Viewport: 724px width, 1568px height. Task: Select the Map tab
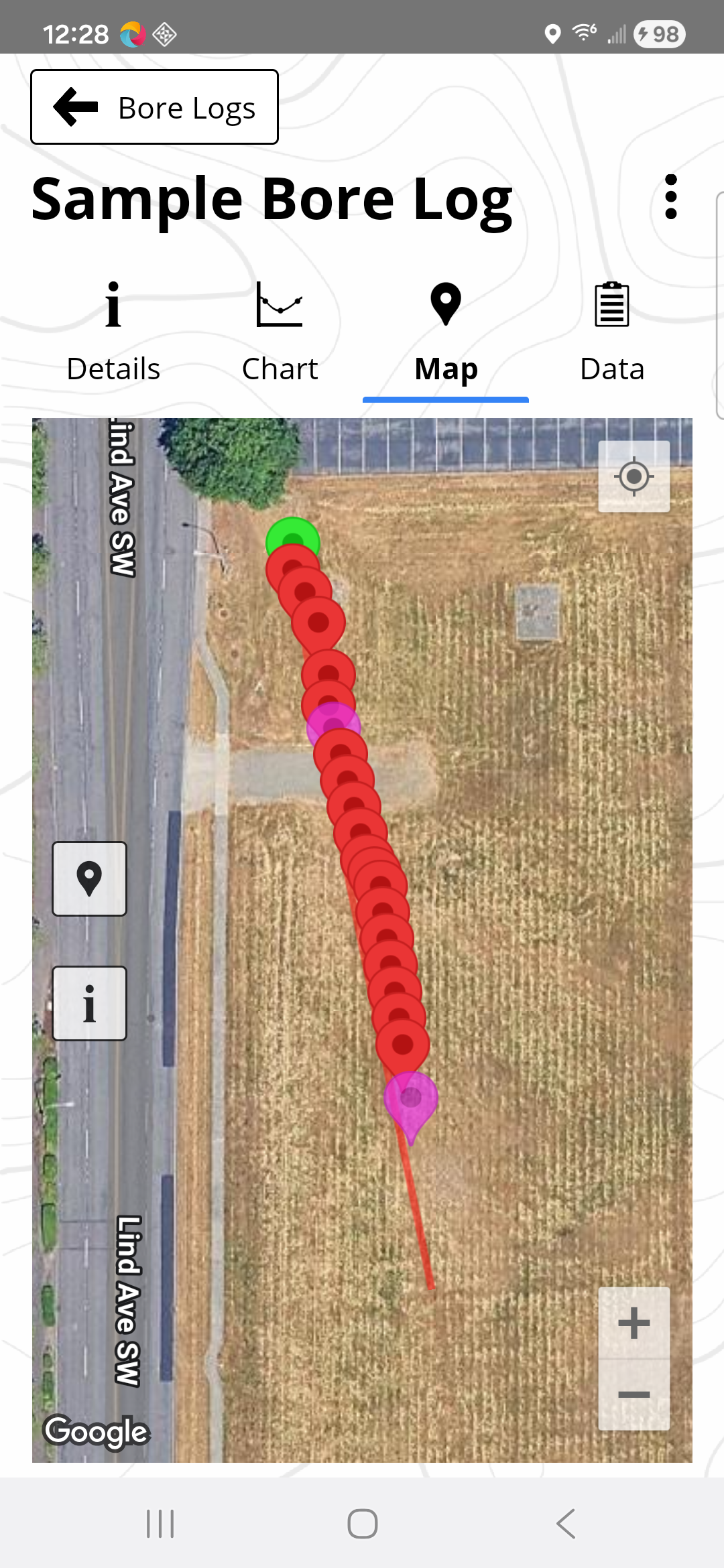click(446, 333)
